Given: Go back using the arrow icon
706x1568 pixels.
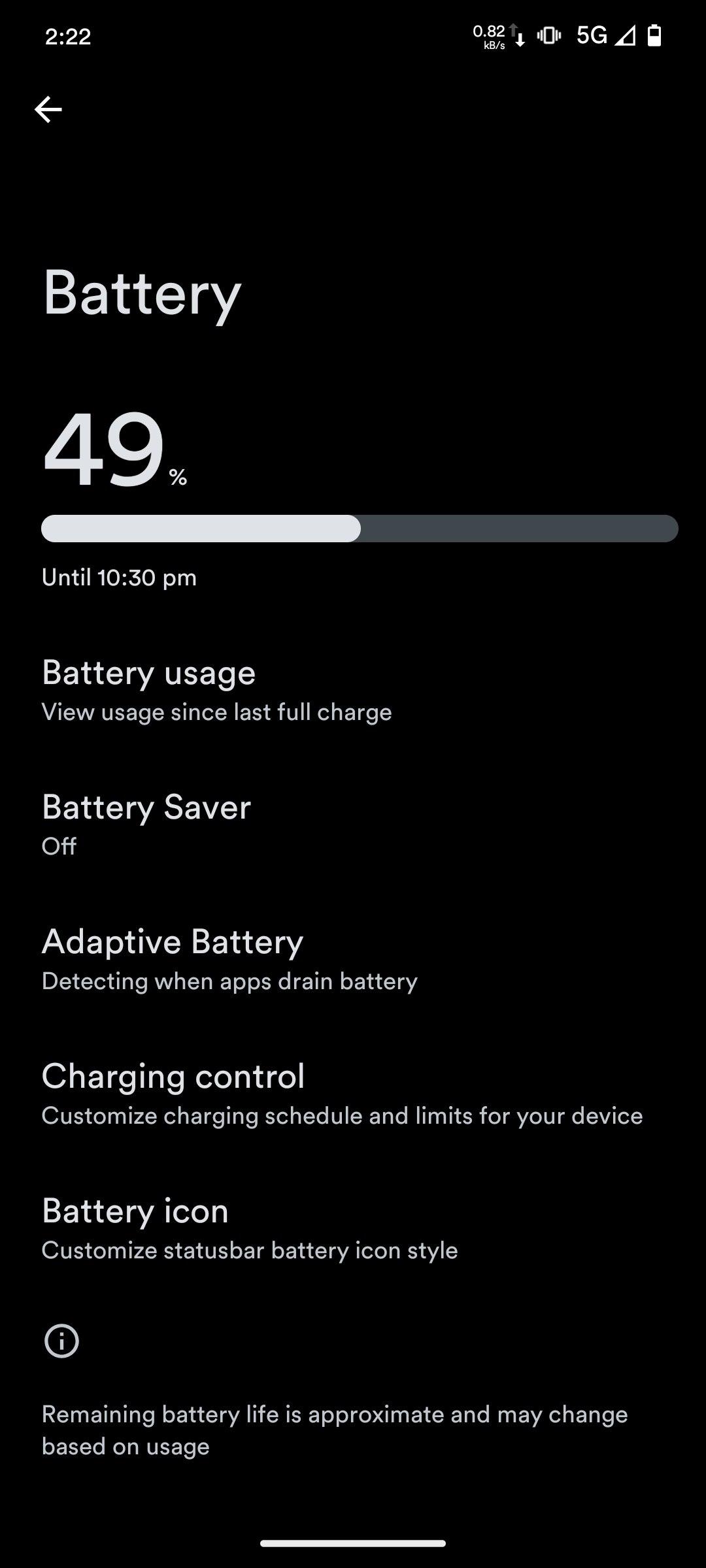Looking at the screenshot, I should click(x=48, y=109).
